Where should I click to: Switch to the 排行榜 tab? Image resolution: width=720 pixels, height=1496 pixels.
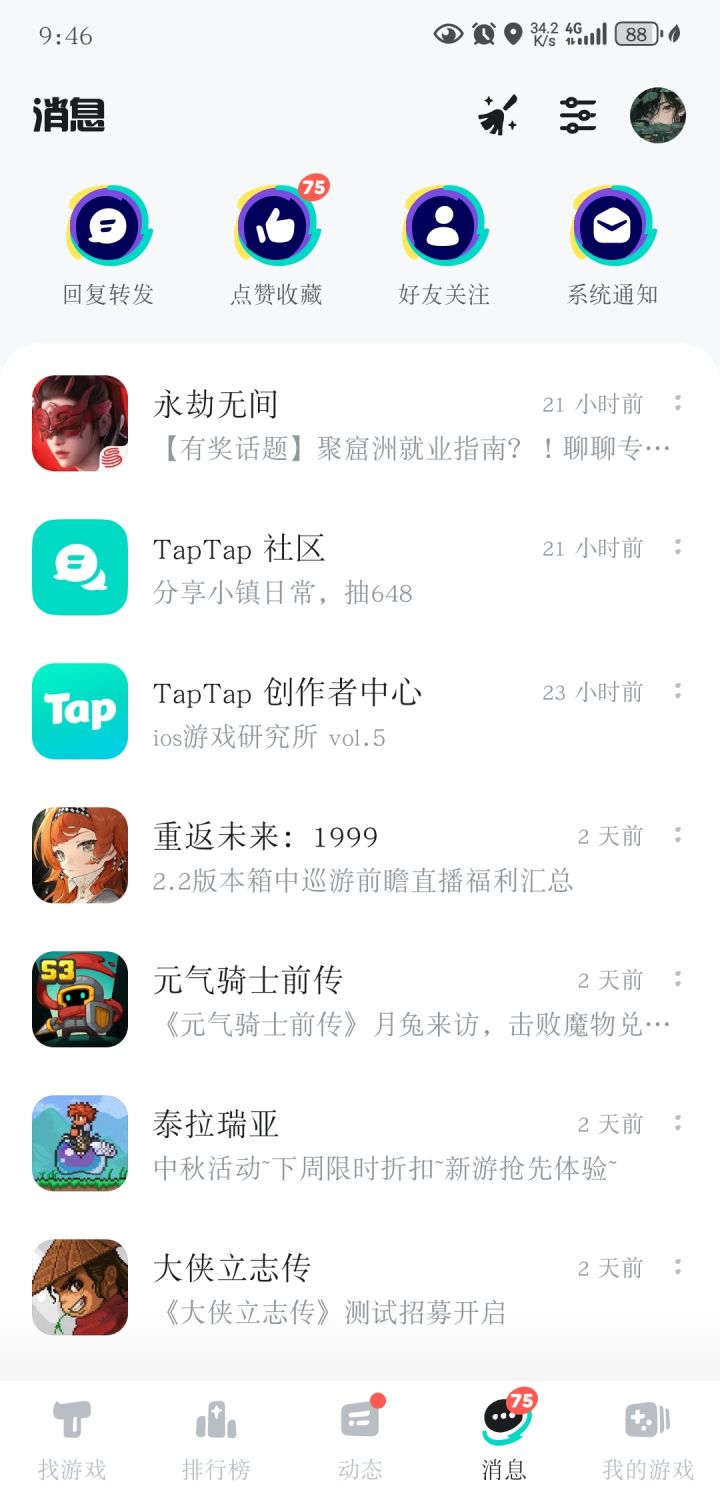coord(216,1440)
